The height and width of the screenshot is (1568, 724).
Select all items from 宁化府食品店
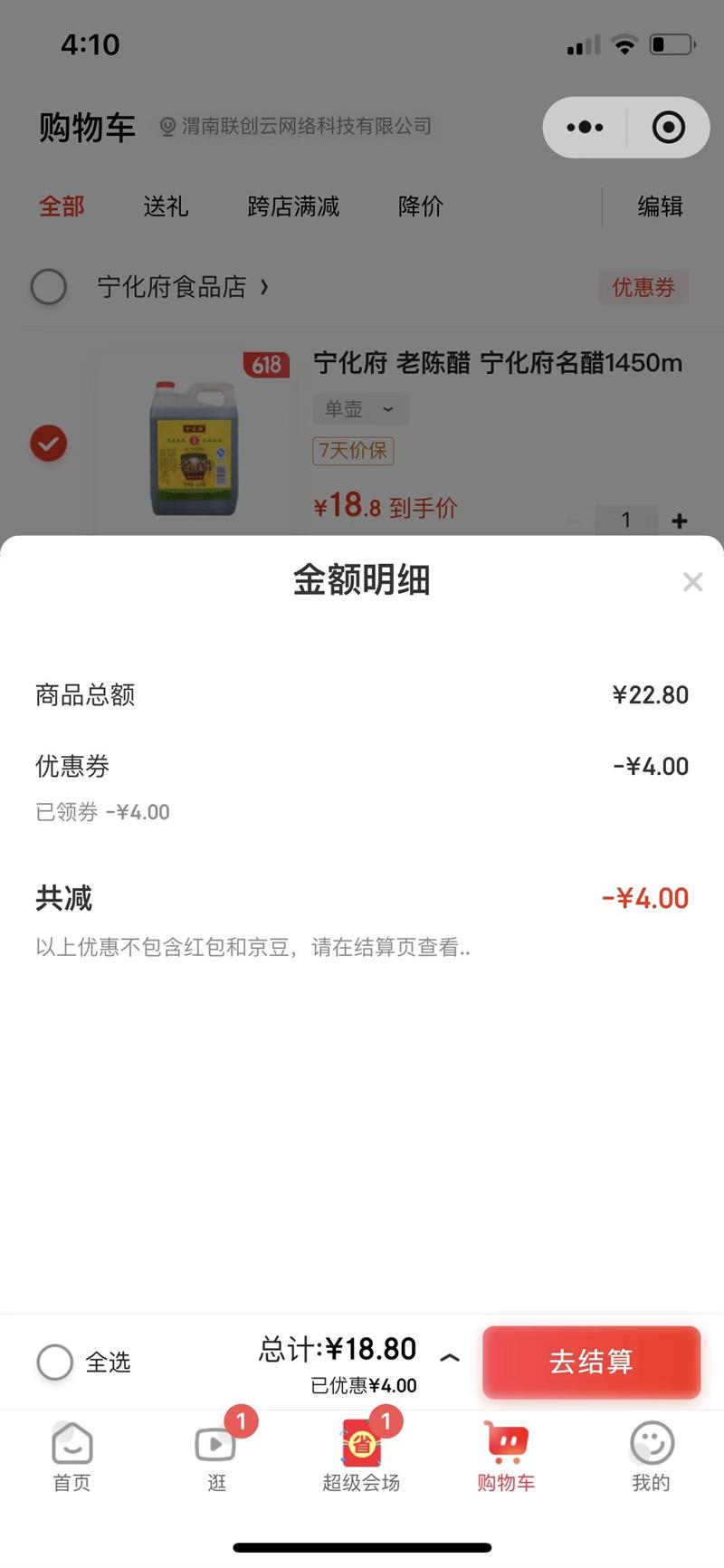pos(49,287)
